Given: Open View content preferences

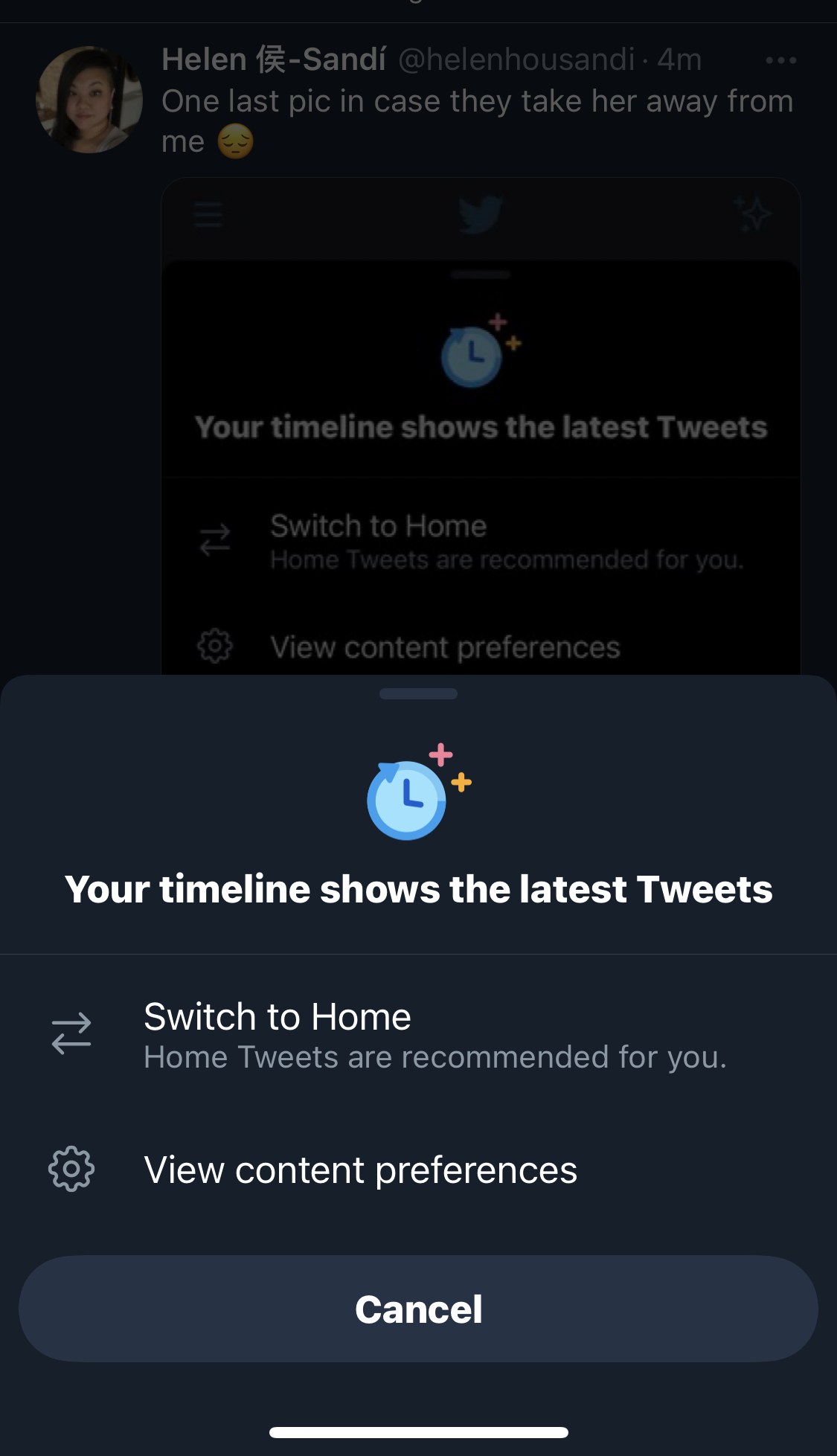Looking at the screenshot, I should pyautogui.click(x=360, y=1170).
